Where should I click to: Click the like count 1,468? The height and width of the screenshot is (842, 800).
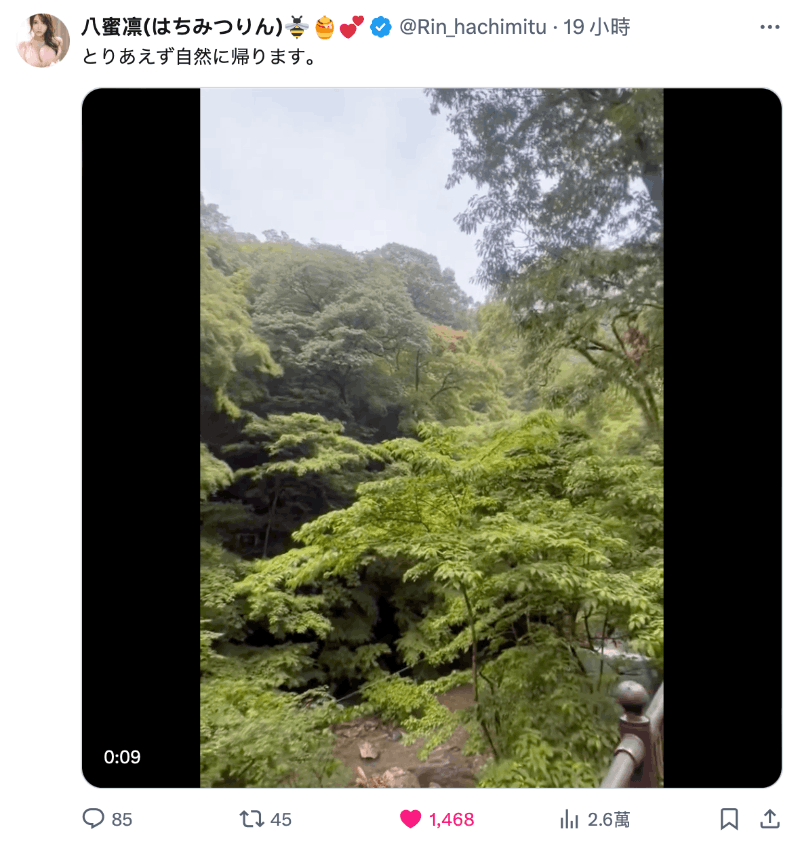[x=451, y=818]
